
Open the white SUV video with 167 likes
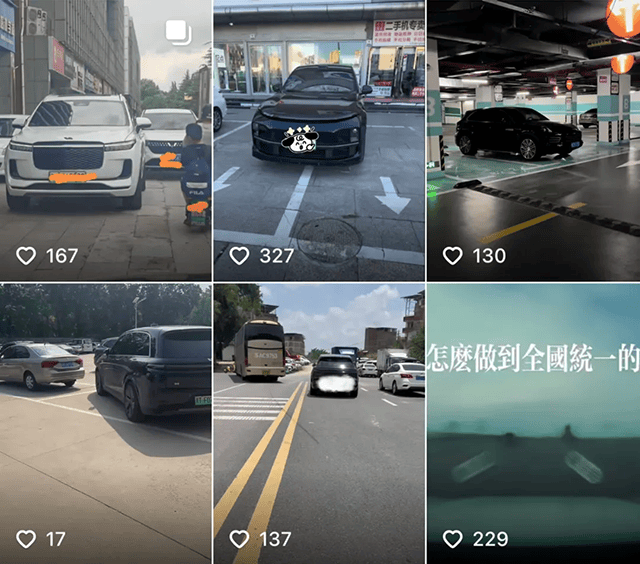pyautogui.click(x=105, y=140)
